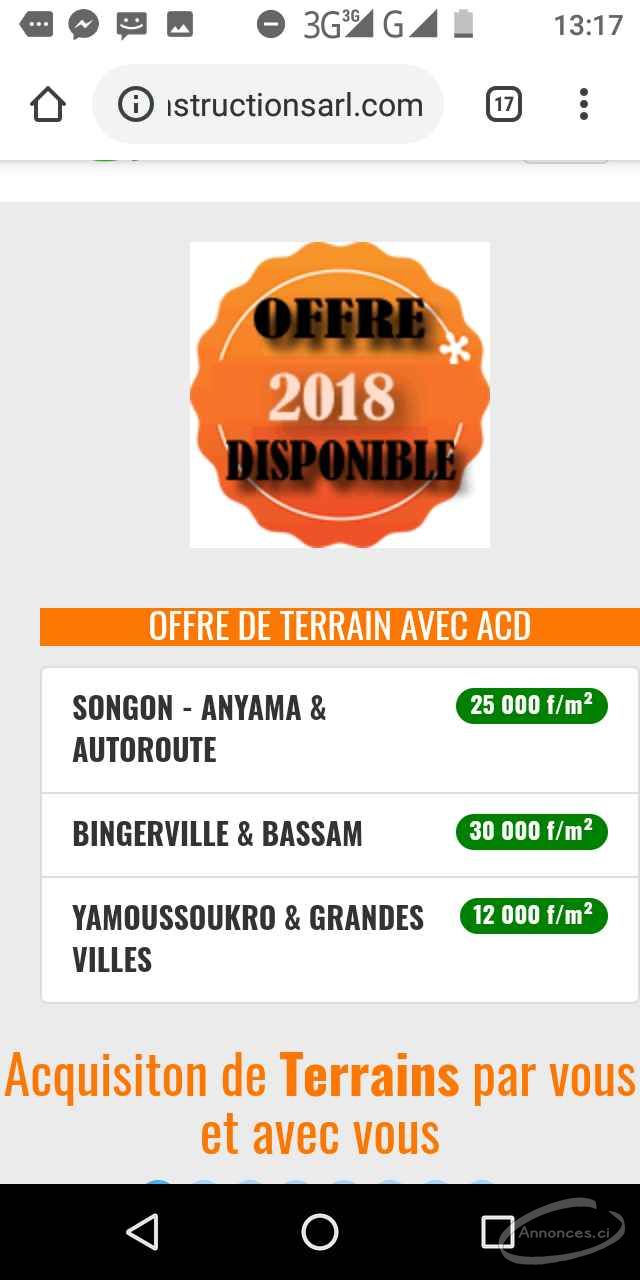Go back using the system back button
This screenshot has height=1280, width=640.
pyautogui.click(x=142, y=1232)
